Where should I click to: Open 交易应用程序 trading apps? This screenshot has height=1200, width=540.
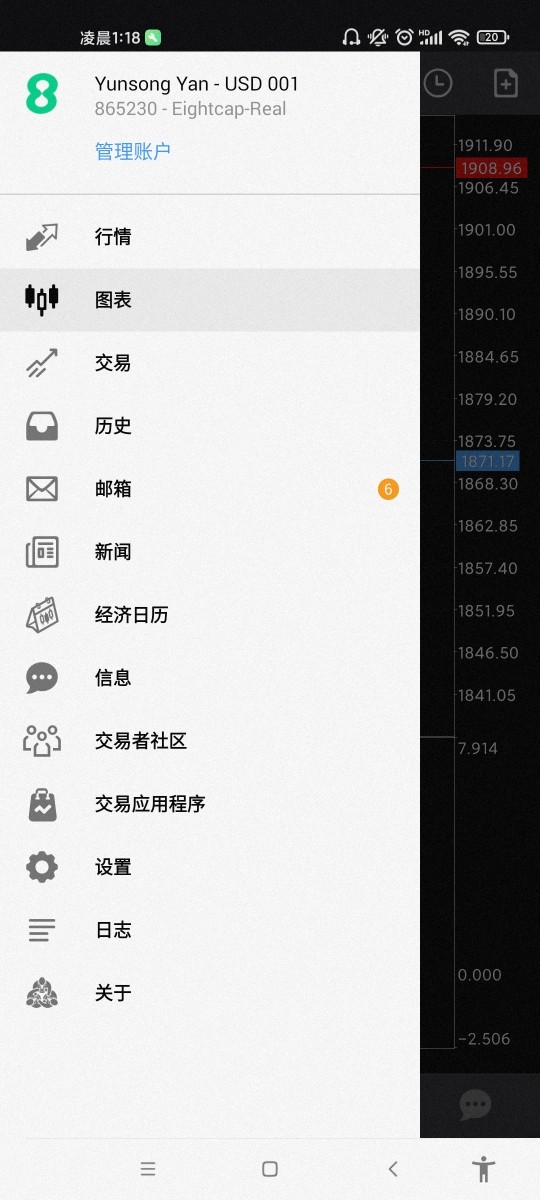[210, 804]
